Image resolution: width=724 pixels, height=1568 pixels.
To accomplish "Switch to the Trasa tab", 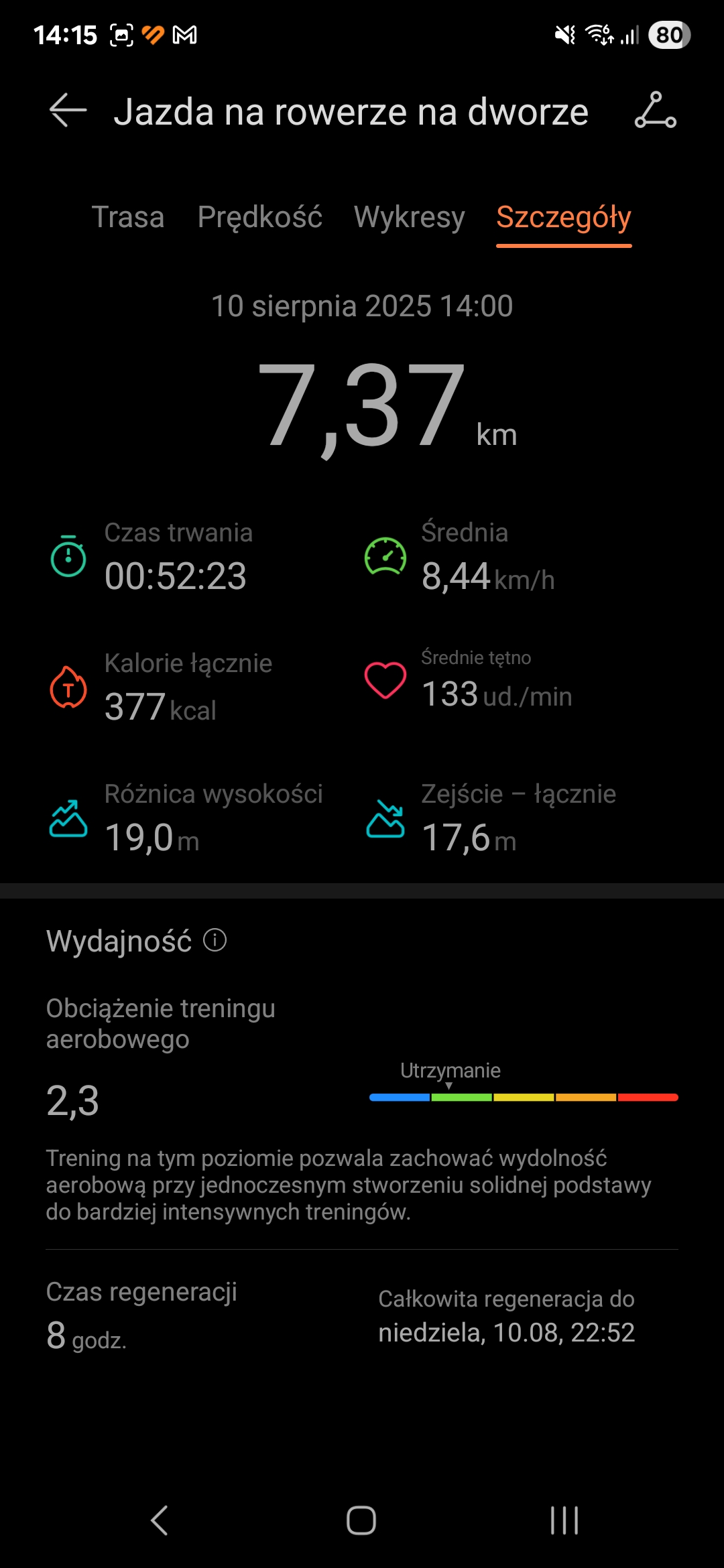I will (128, 217).
